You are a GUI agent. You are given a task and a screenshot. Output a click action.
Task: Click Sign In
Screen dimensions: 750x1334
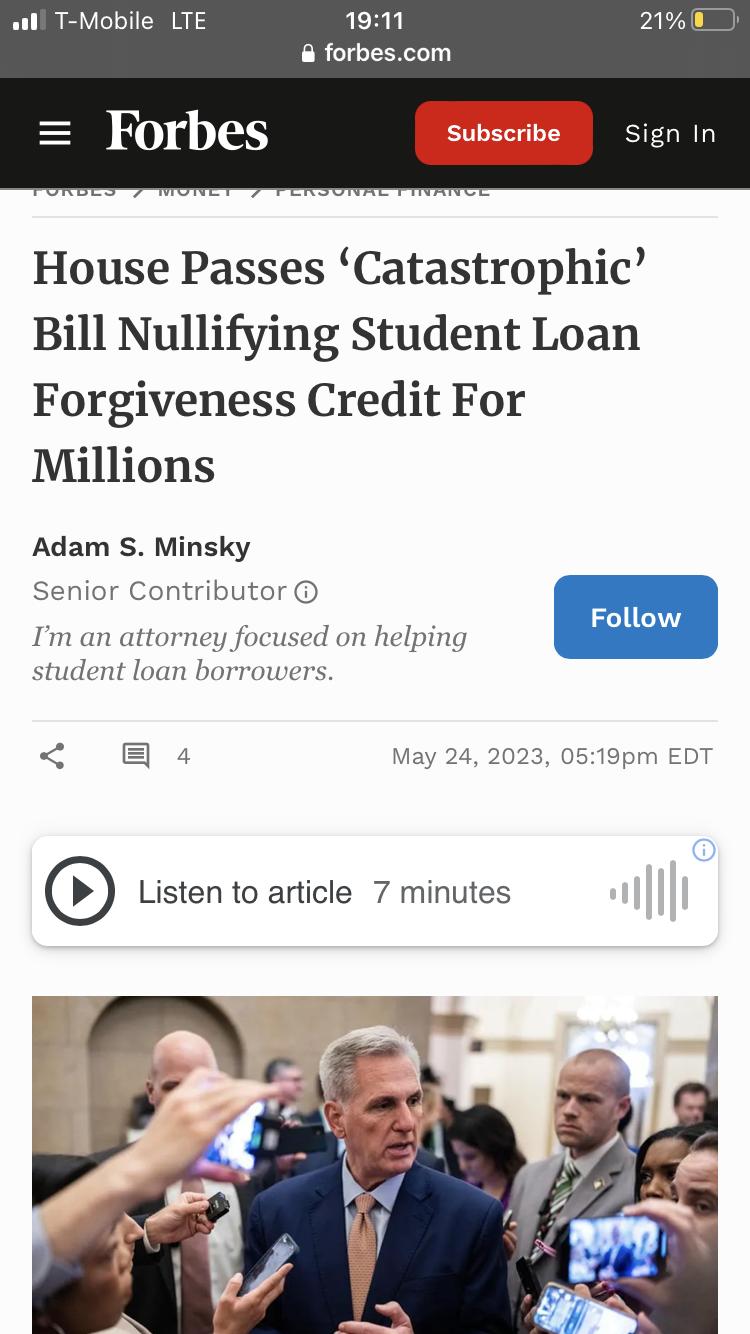point(670,132)
